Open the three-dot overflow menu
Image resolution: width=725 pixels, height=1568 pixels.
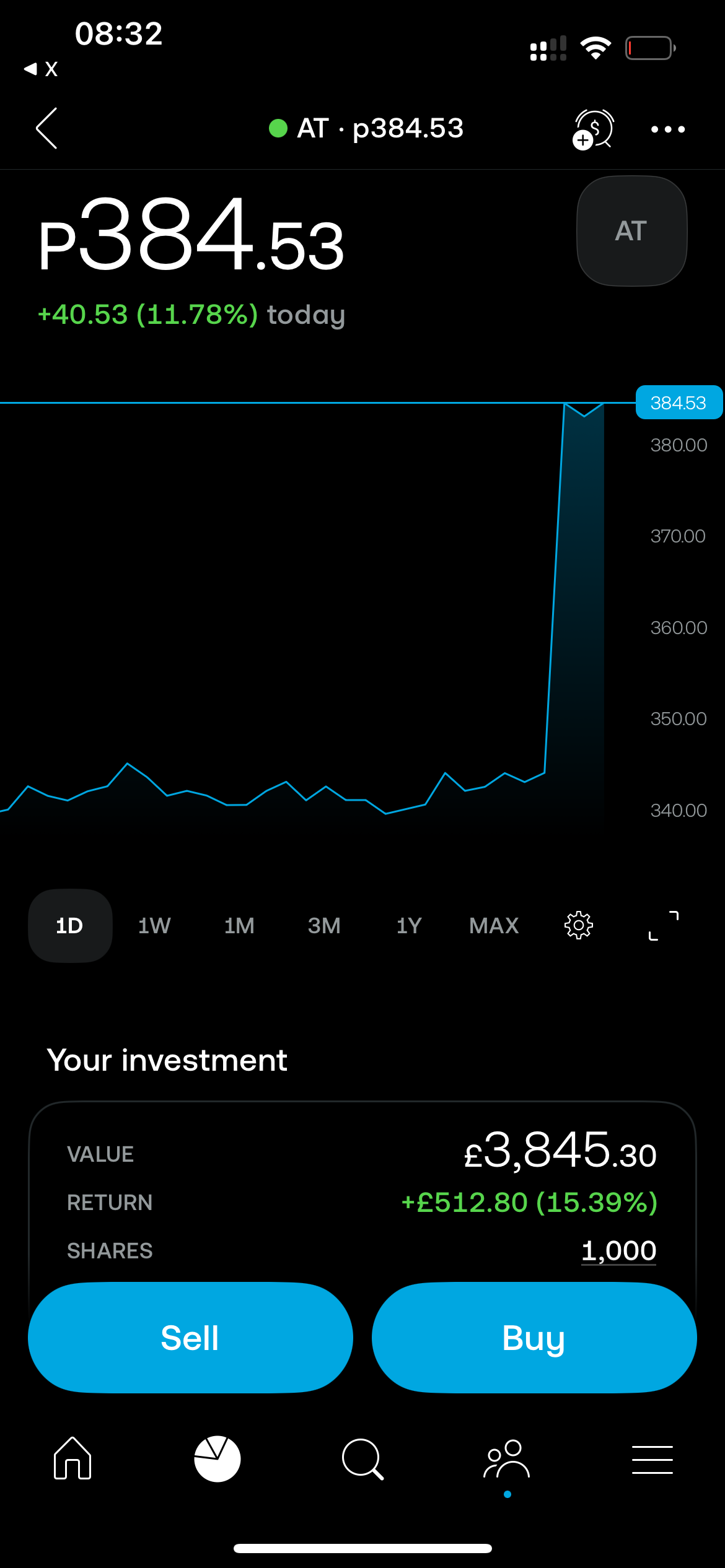(667, 129)
